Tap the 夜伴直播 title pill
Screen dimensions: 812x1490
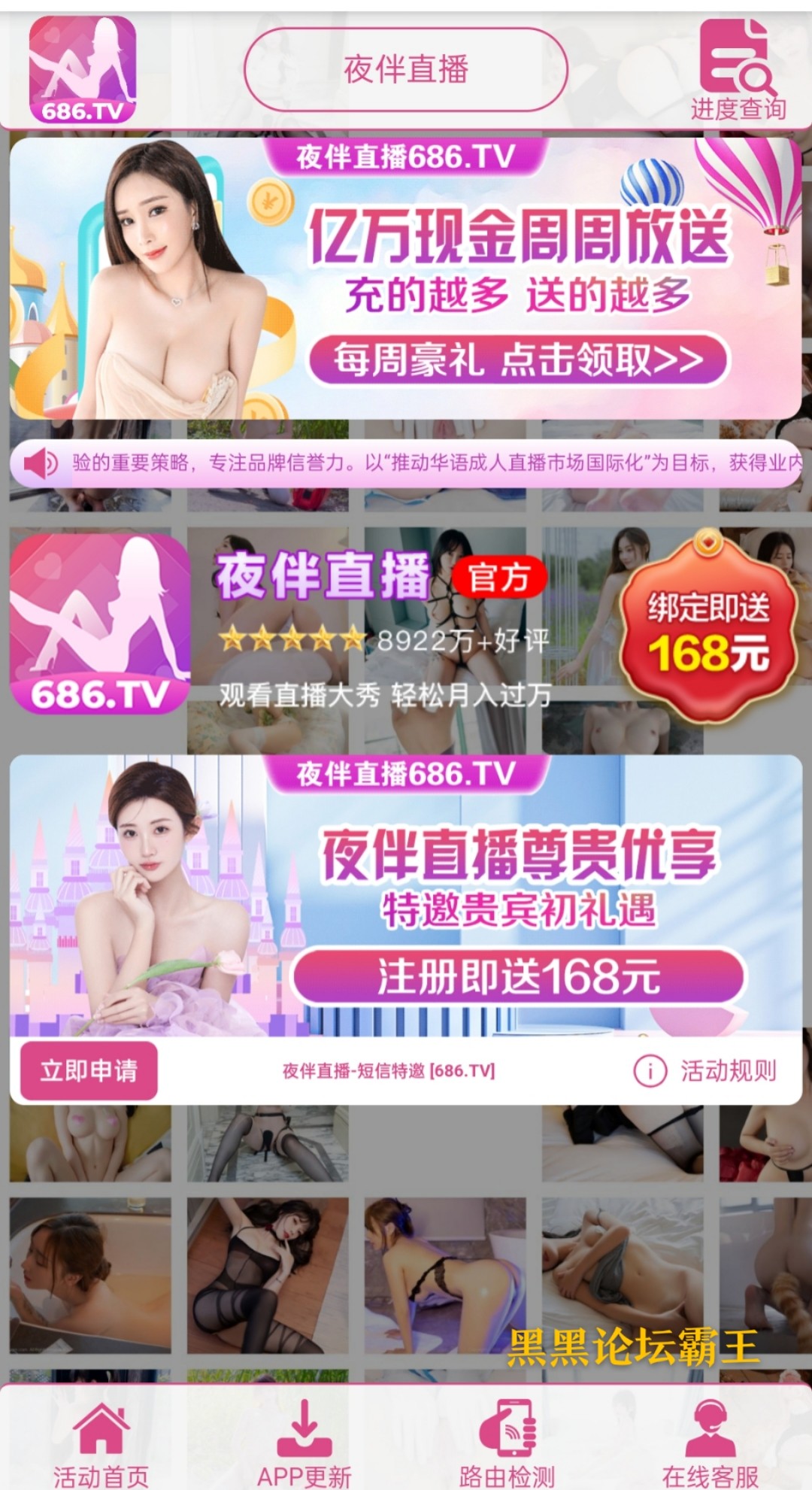click(x=406, y=70)
